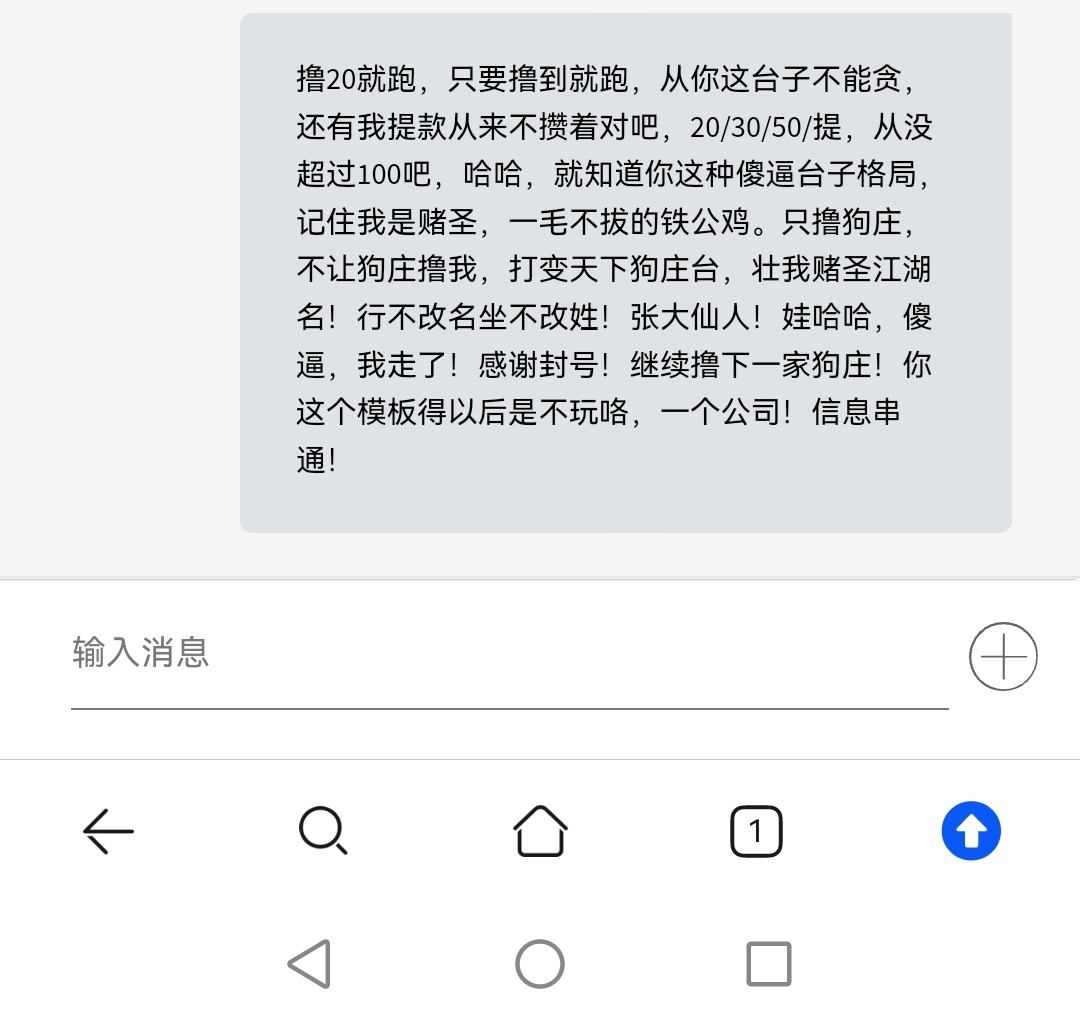Open the browser search icon
The width and height of the screenshot is (1080, 1026).
(323, 831)
